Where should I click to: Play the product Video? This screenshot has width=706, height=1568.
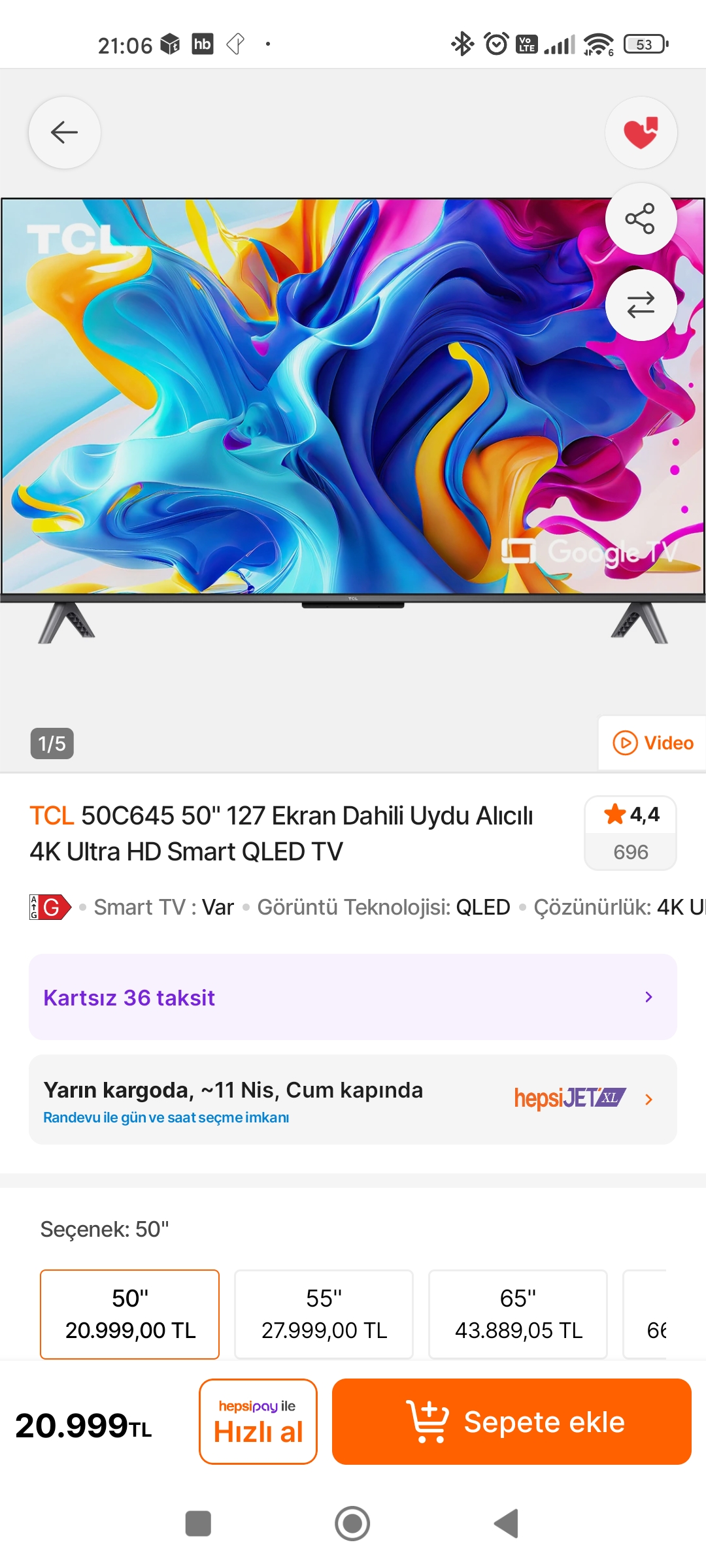[x=652, y=743]
